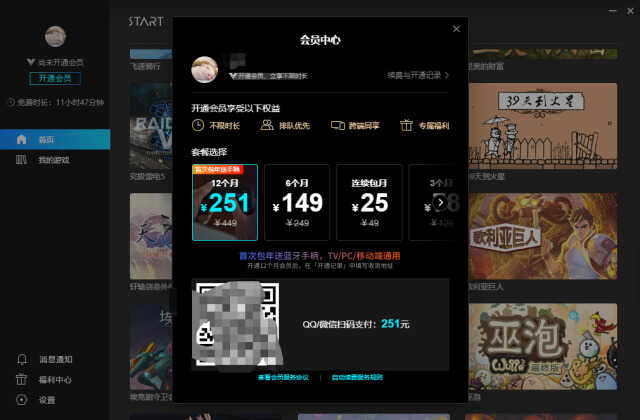Open 福利中心 in the sidebar
The image size is (640, 420).
[55, 380]
